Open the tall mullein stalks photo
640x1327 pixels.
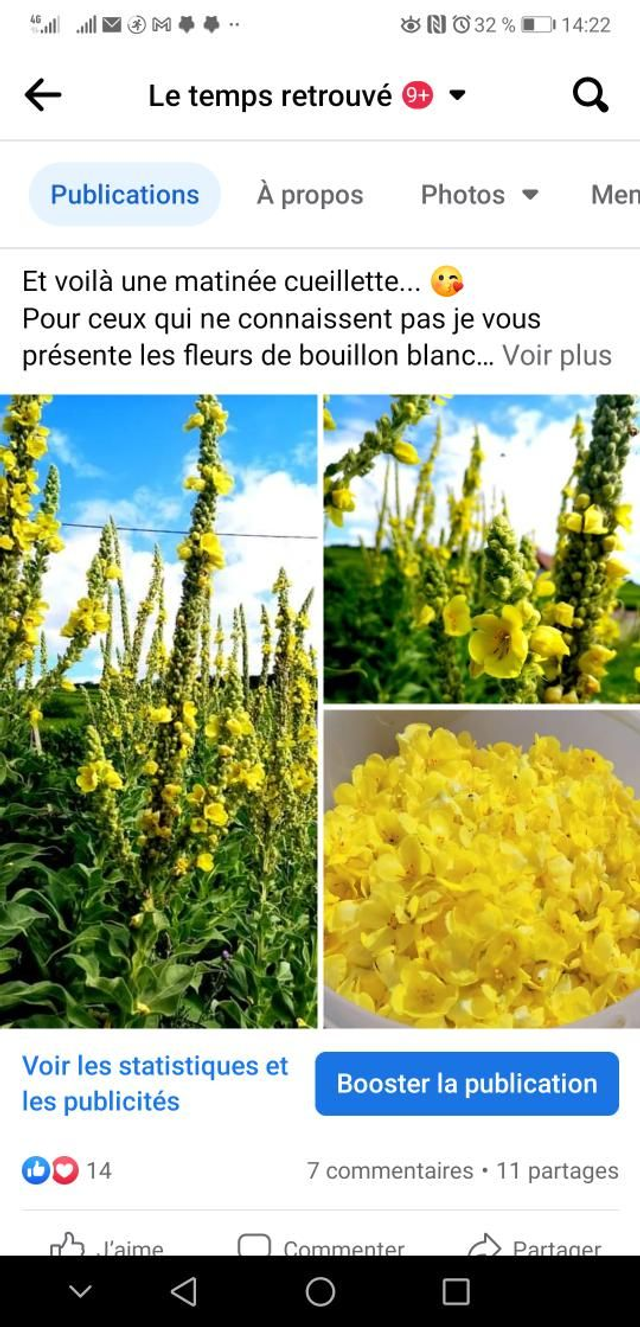coord(158,710)
